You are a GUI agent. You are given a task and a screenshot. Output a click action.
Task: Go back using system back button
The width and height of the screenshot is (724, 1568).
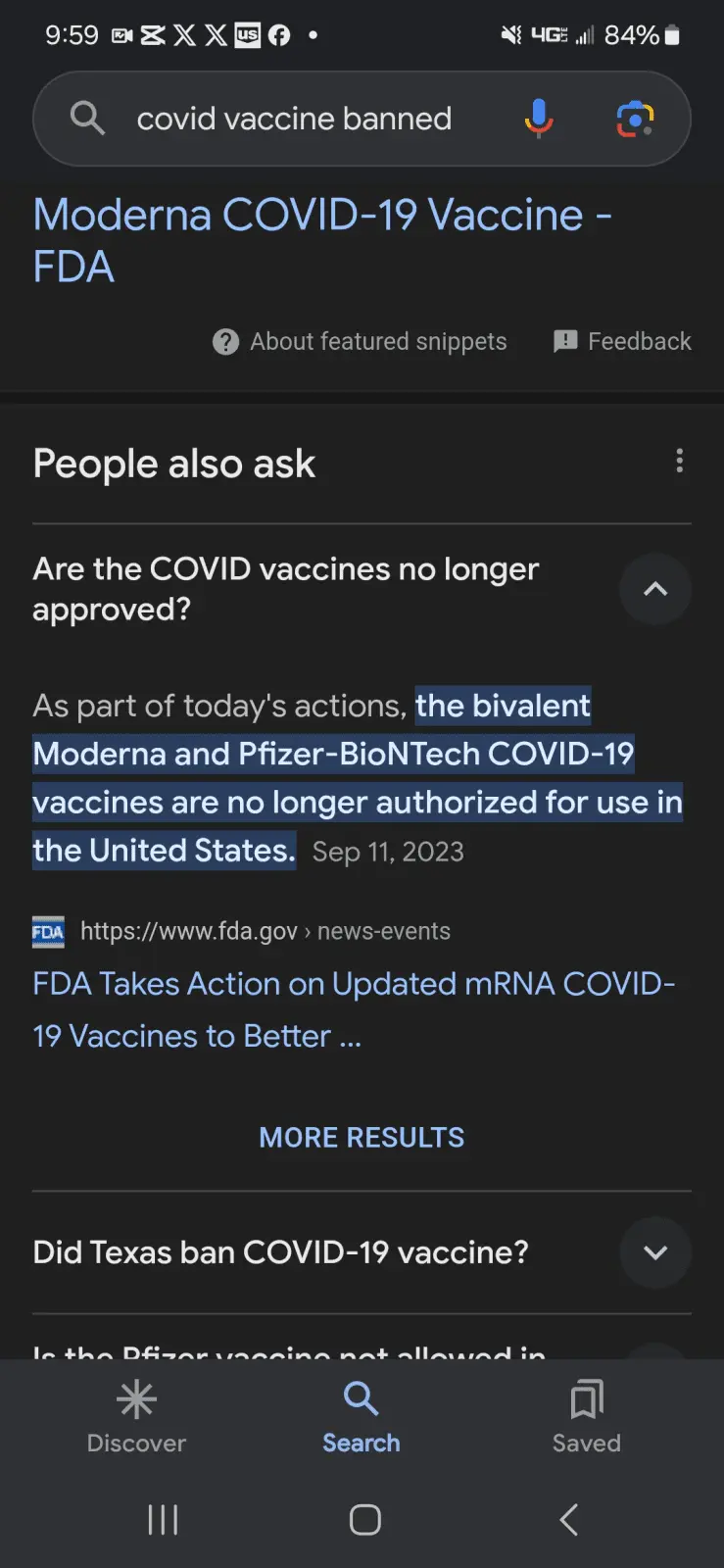(568, 1520)
